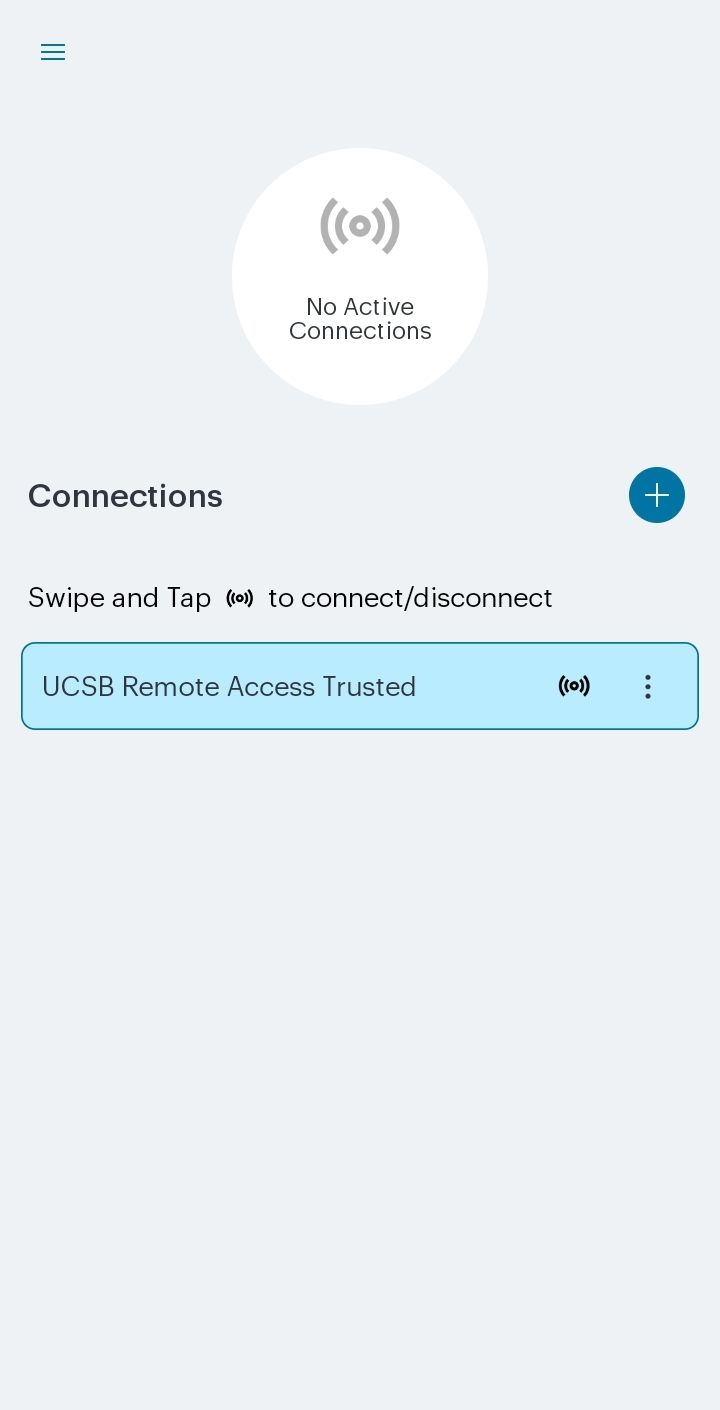Open options for UCSB Remote Access Trusted
720x1410 pixels.
(648, 686)
